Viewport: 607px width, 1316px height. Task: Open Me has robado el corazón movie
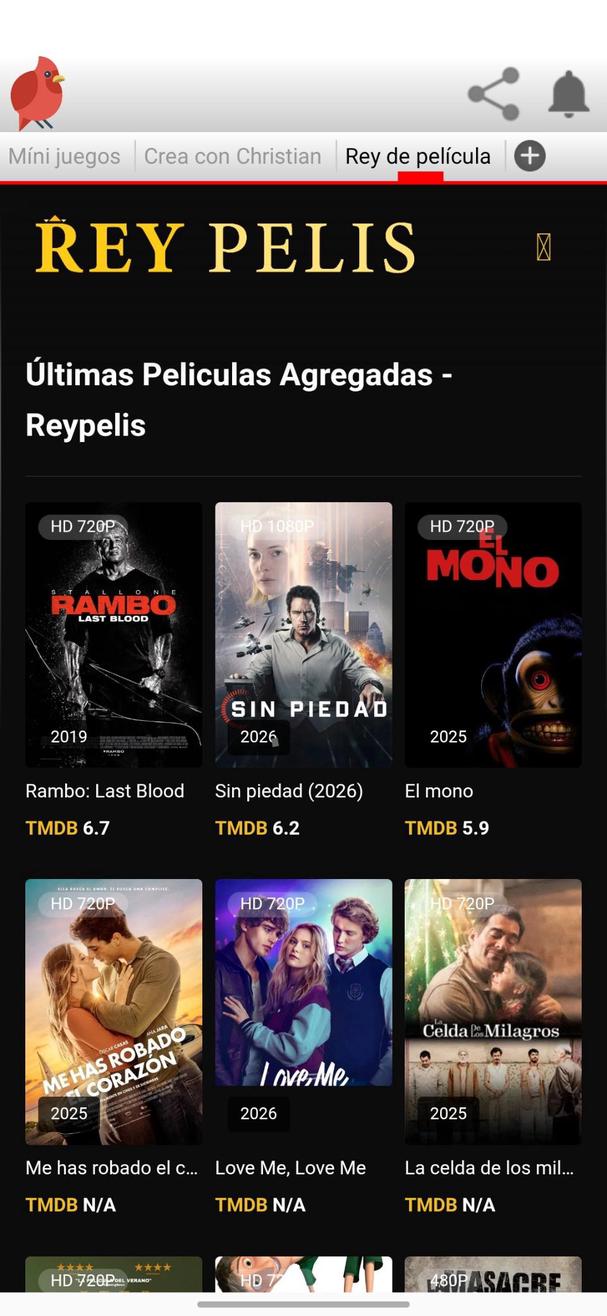click(x=113, y=1011)
